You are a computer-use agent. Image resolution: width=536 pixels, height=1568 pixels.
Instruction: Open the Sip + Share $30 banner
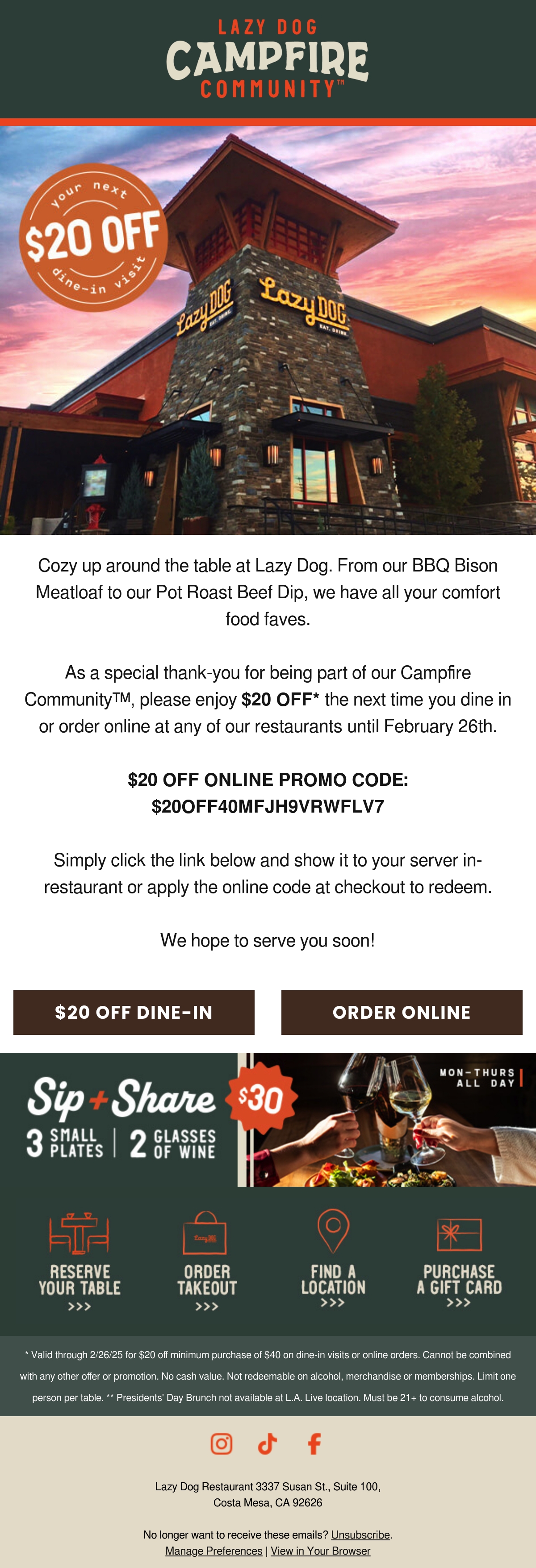(268, 1119)
